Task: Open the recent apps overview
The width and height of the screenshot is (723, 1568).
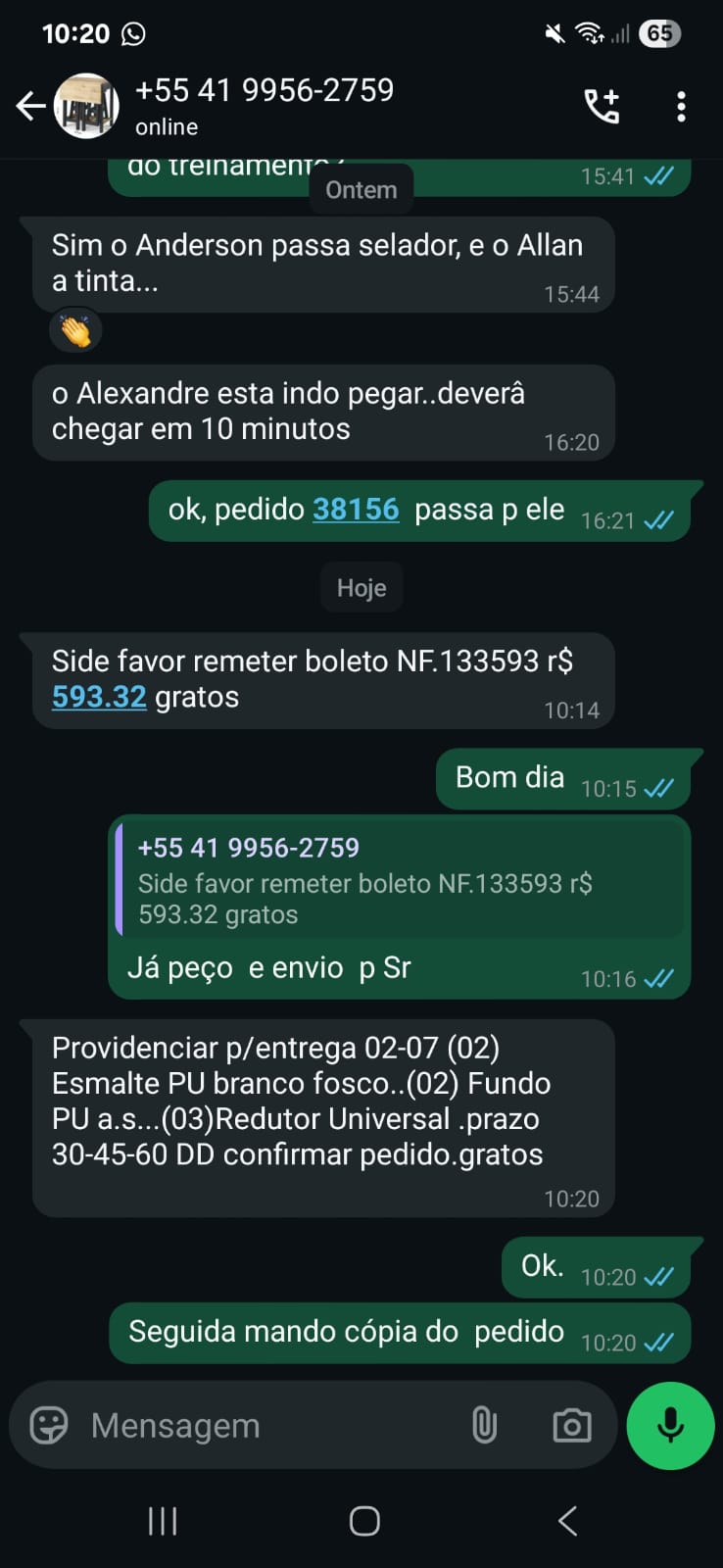Action: coord(163,1521)
